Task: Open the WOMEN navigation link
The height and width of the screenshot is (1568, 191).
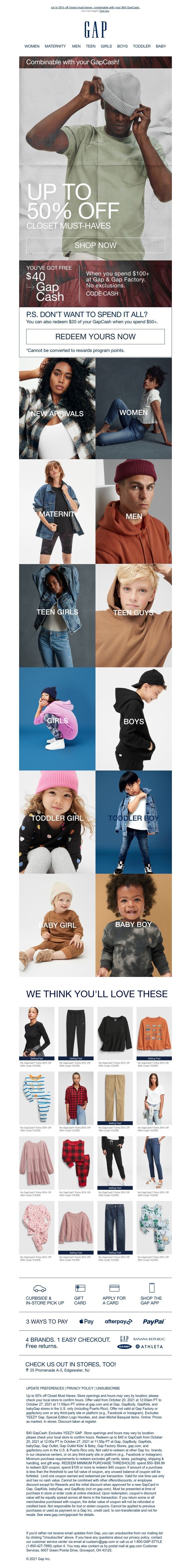Action: coord(32,46)
